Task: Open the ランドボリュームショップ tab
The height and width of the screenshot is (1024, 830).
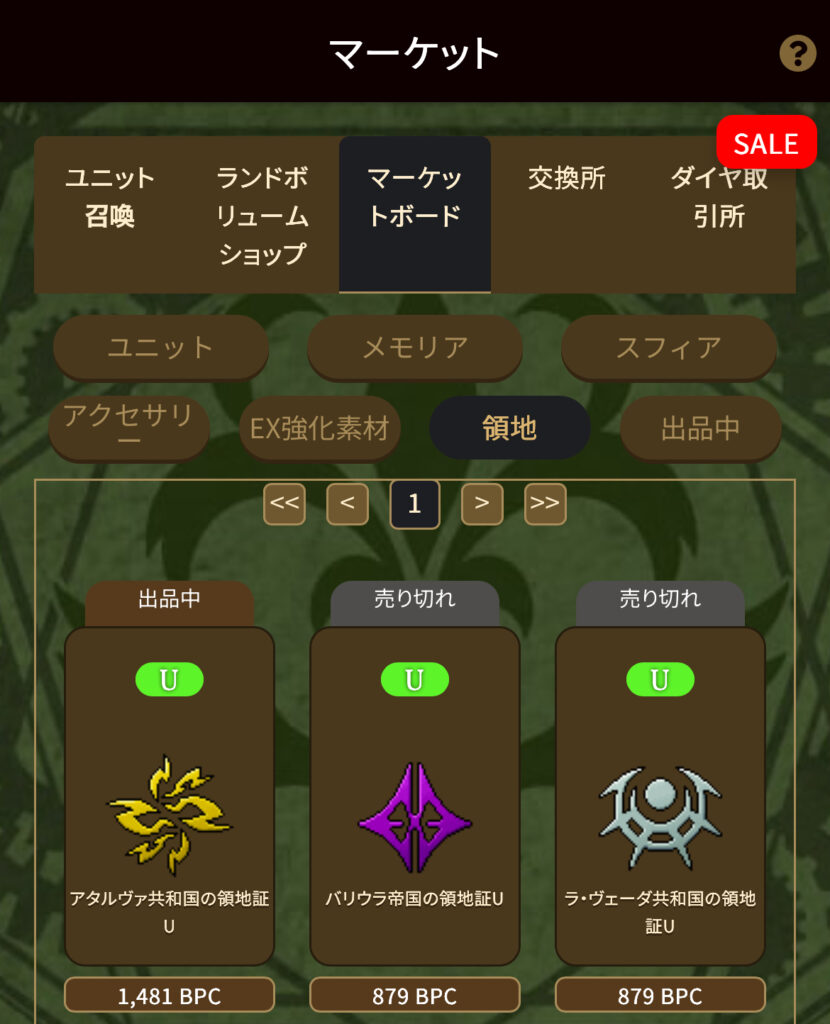Action: pos(262,215)
